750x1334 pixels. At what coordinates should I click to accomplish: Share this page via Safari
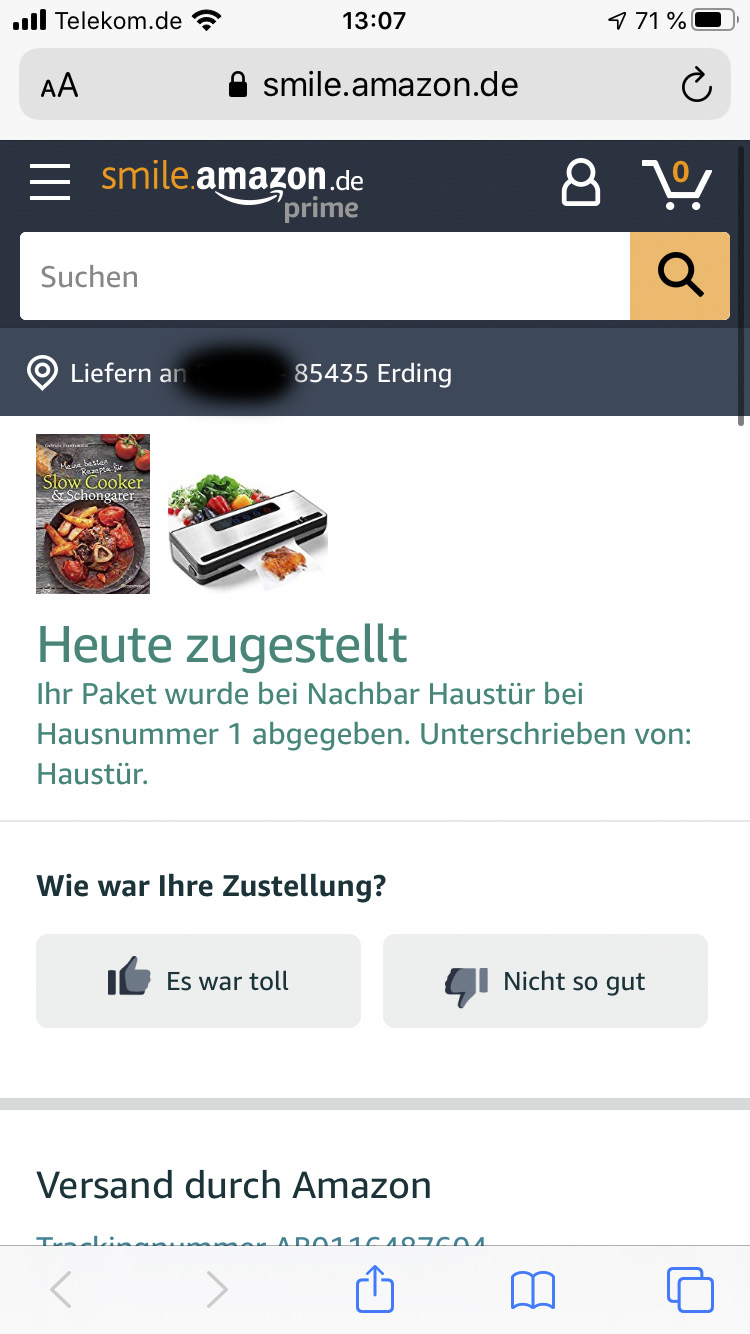(x=375, y=1289)
